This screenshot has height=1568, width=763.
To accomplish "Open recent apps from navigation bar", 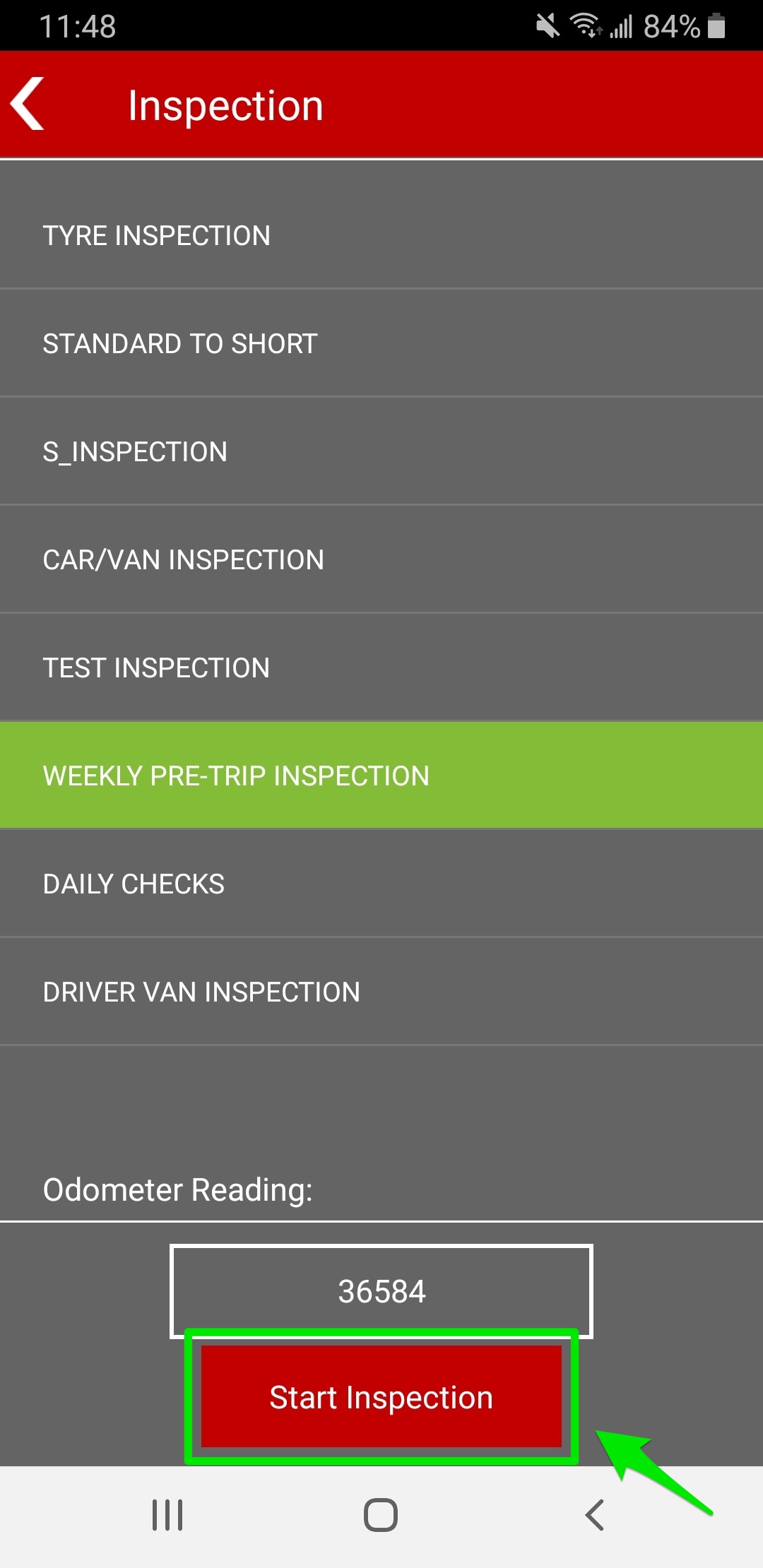I will (x=167, y=1515).
